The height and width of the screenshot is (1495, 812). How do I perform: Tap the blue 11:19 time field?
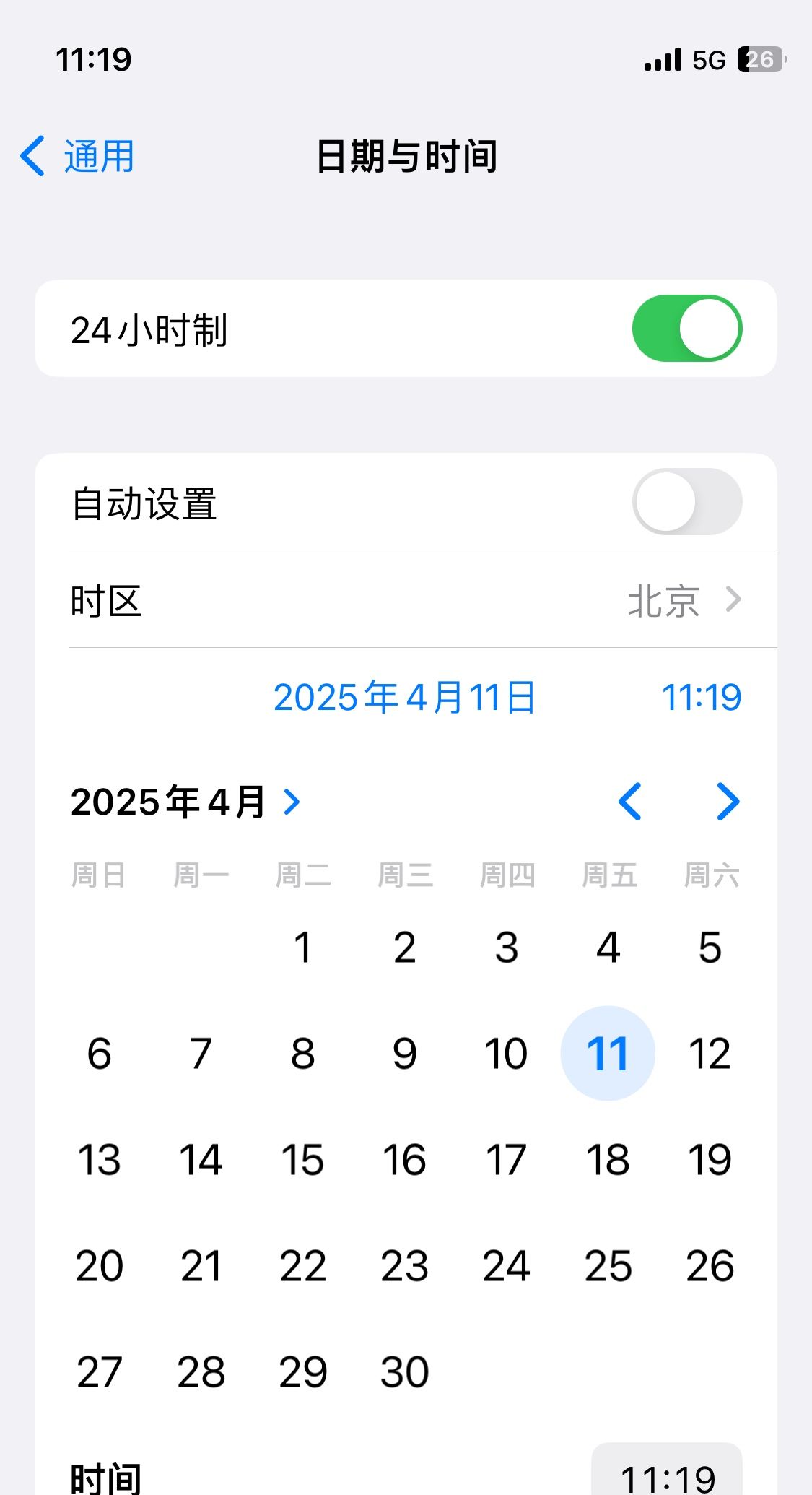tap(701, 698)
